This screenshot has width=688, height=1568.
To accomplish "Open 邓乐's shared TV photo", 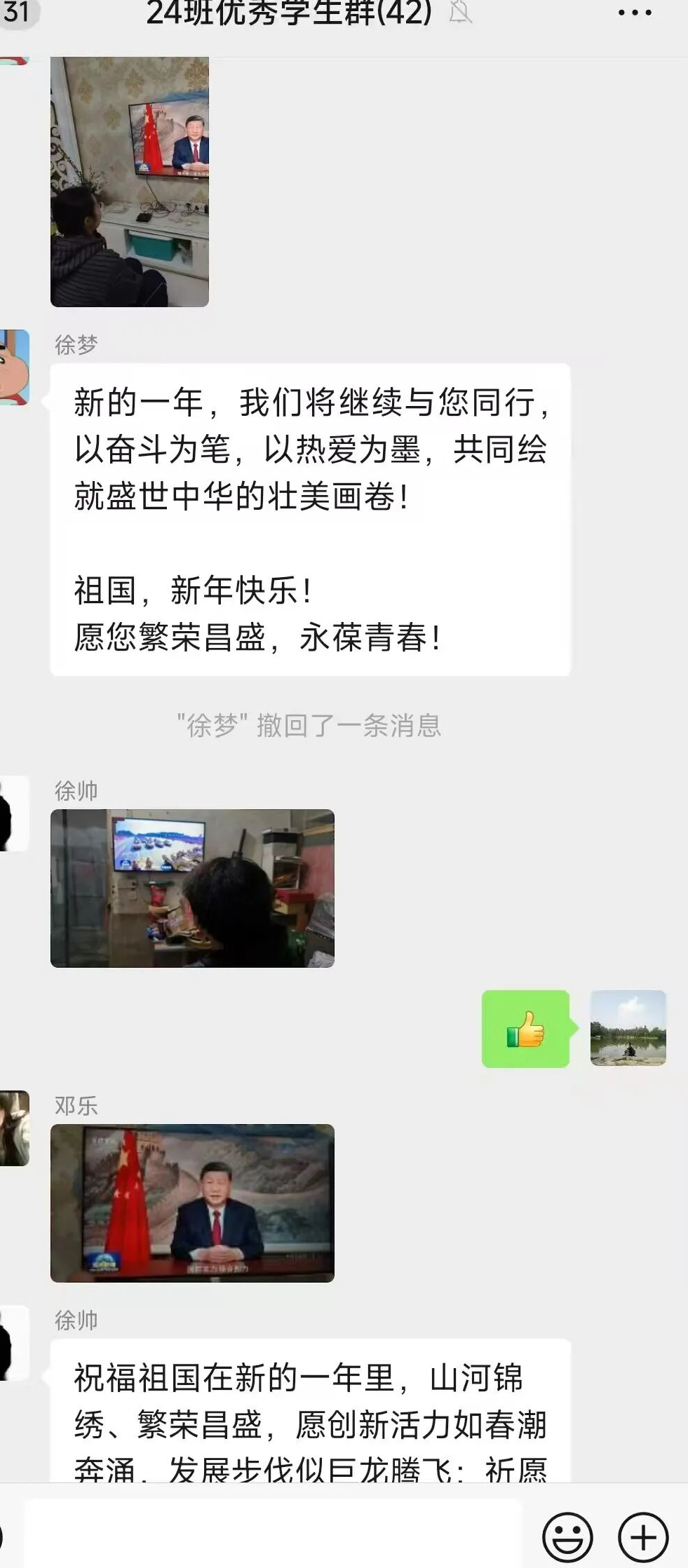I will click(192, 1203).
